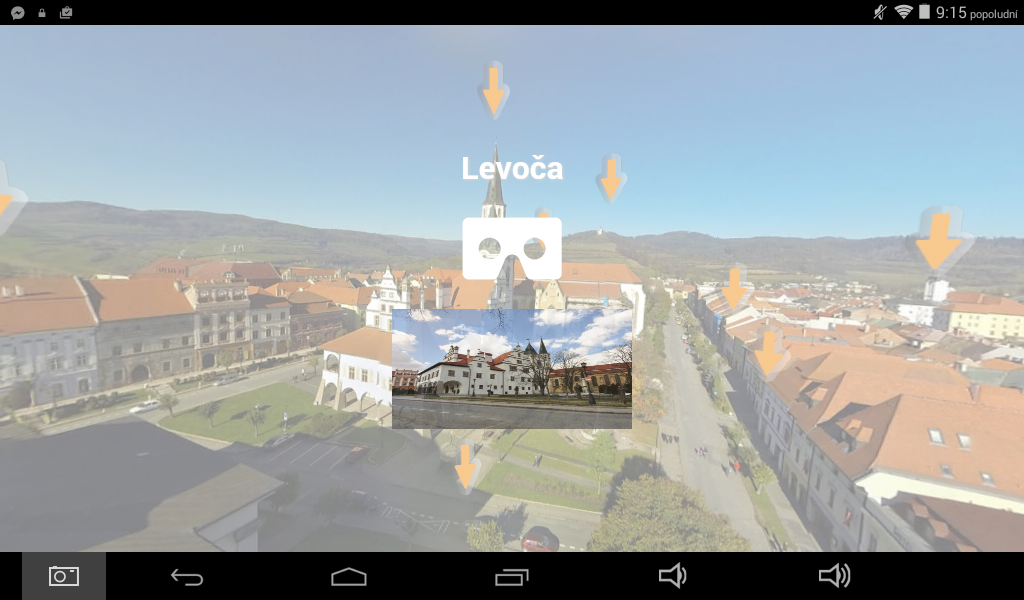The height and width of the screenshot is (600, 1024).
Task: Select the large arrow hotspot above the white tower
Action: pos(938,241)
